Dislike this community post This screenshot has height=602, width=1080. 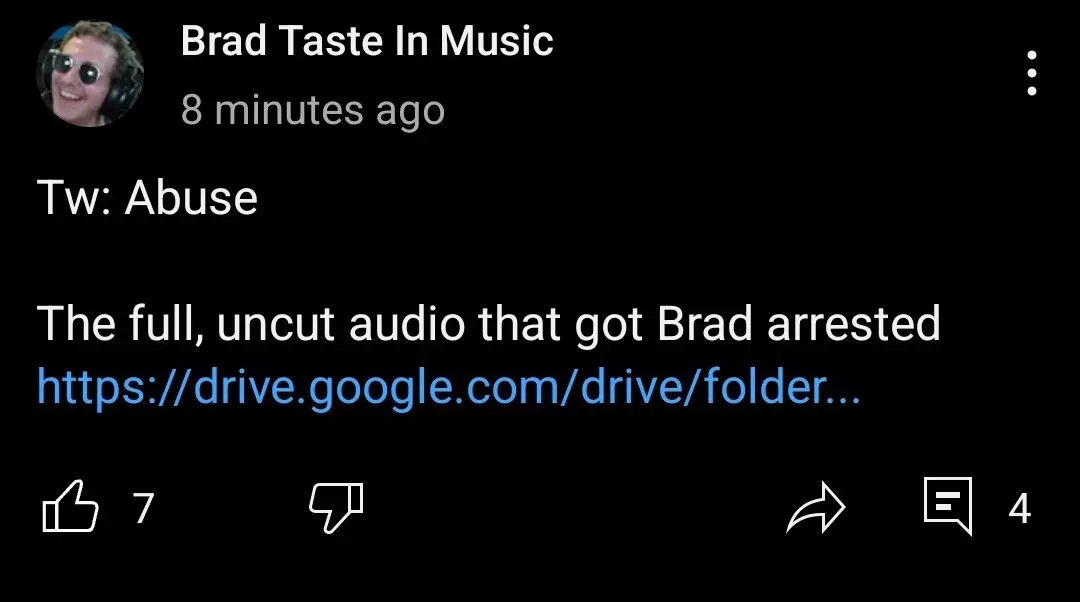tap(335, 508)
